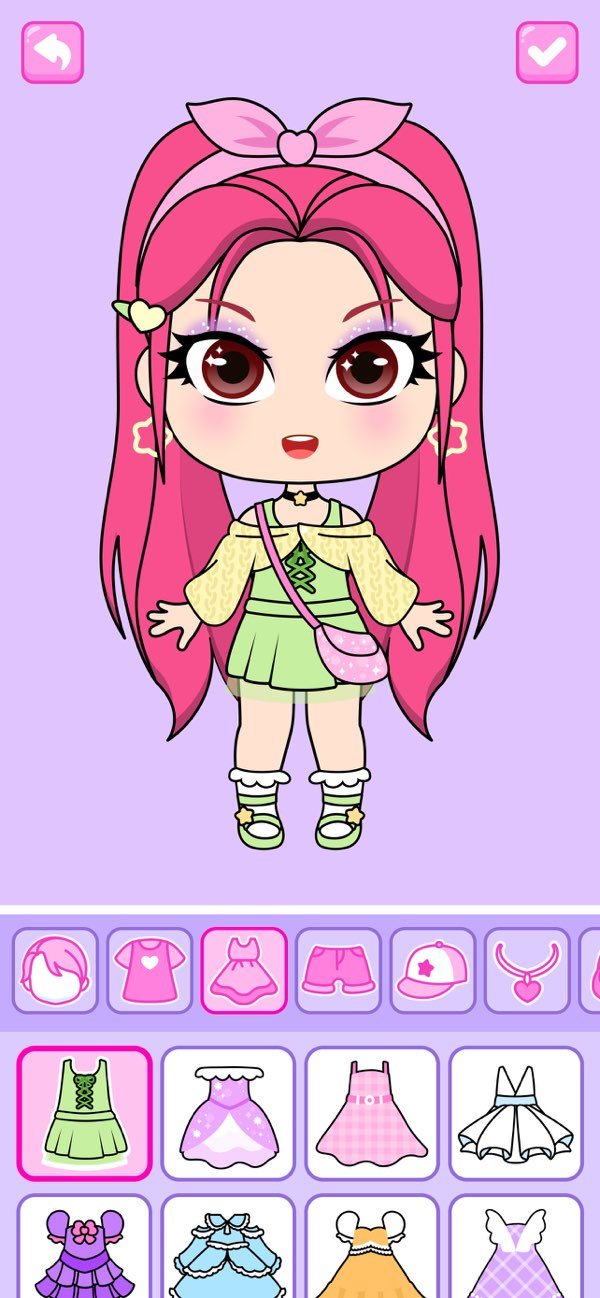
Task: Choose the lavender checkered winged dress
Action: click(516, 1246)
